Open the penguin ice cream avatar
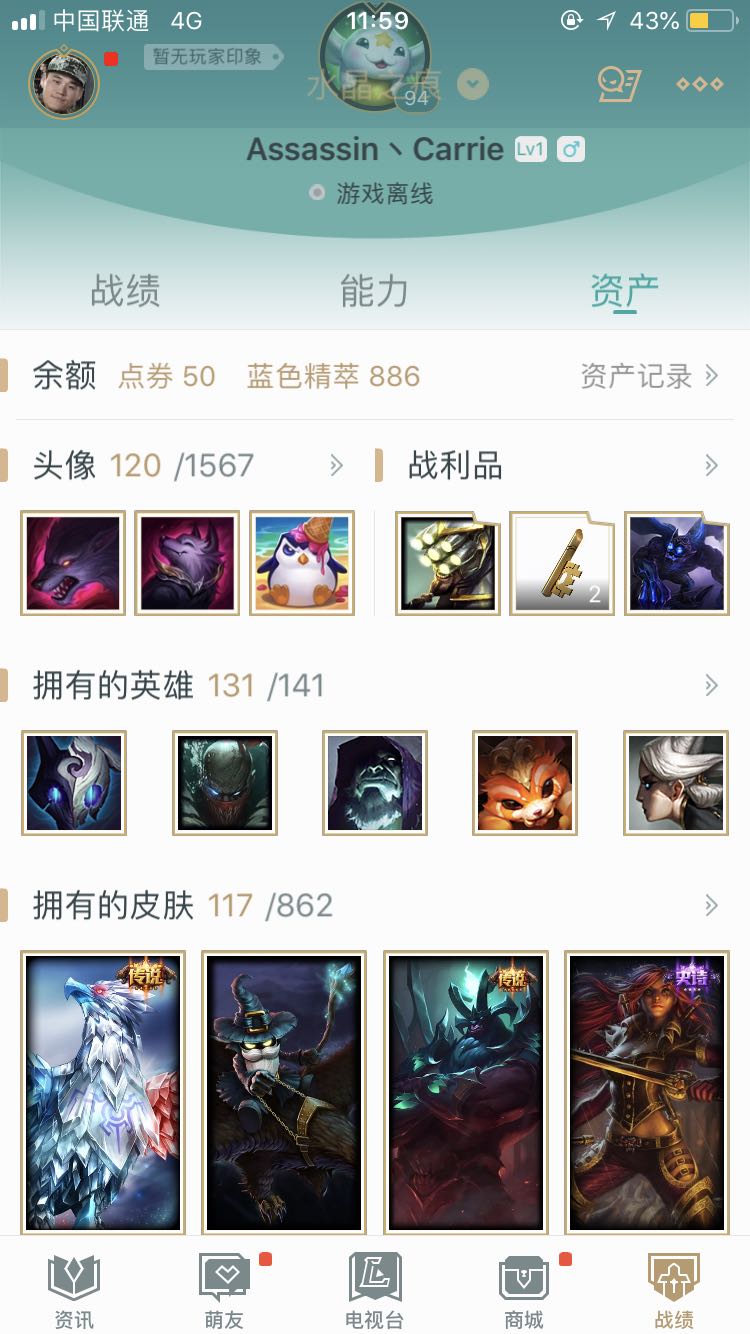 [302, 563]
